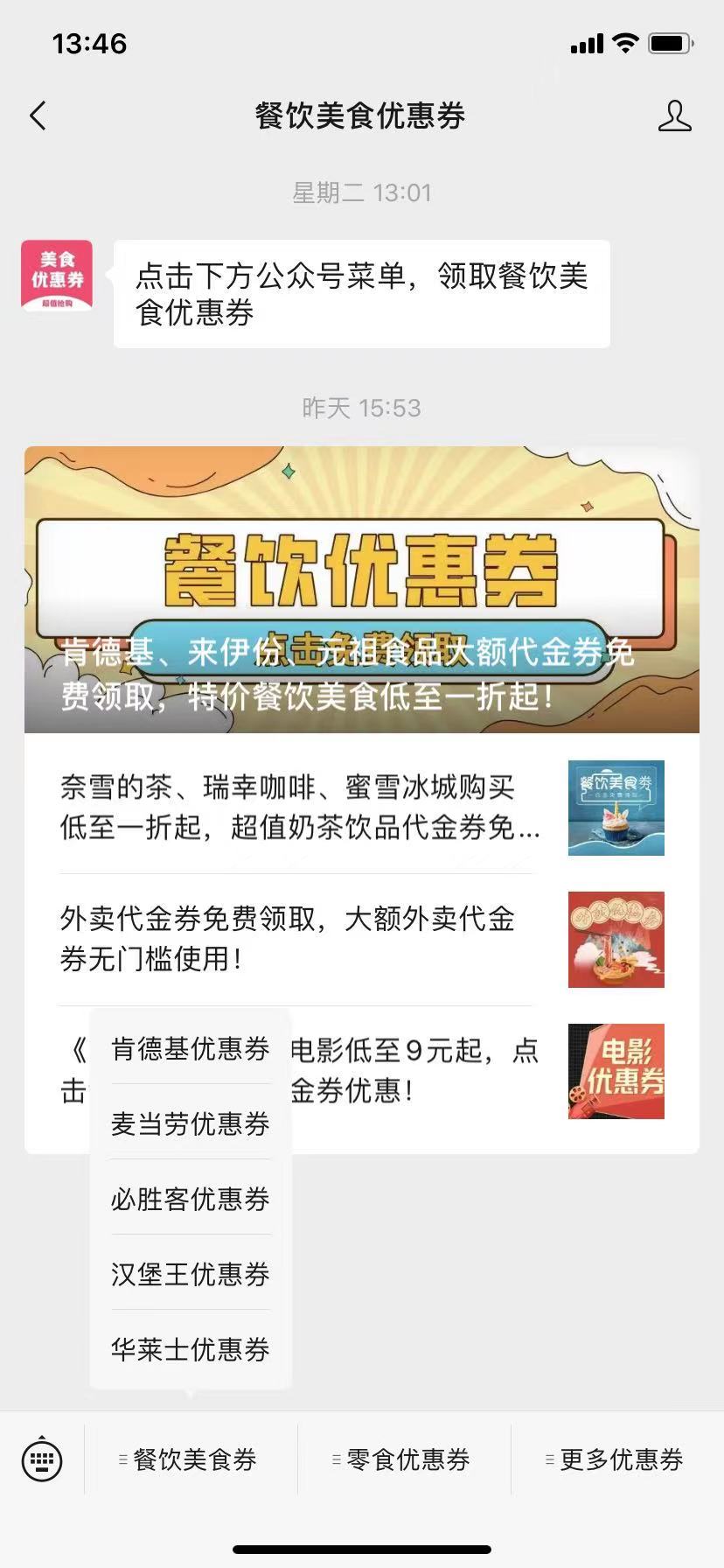
Task: Switch to keyboard input mode
Action: 41,1459
